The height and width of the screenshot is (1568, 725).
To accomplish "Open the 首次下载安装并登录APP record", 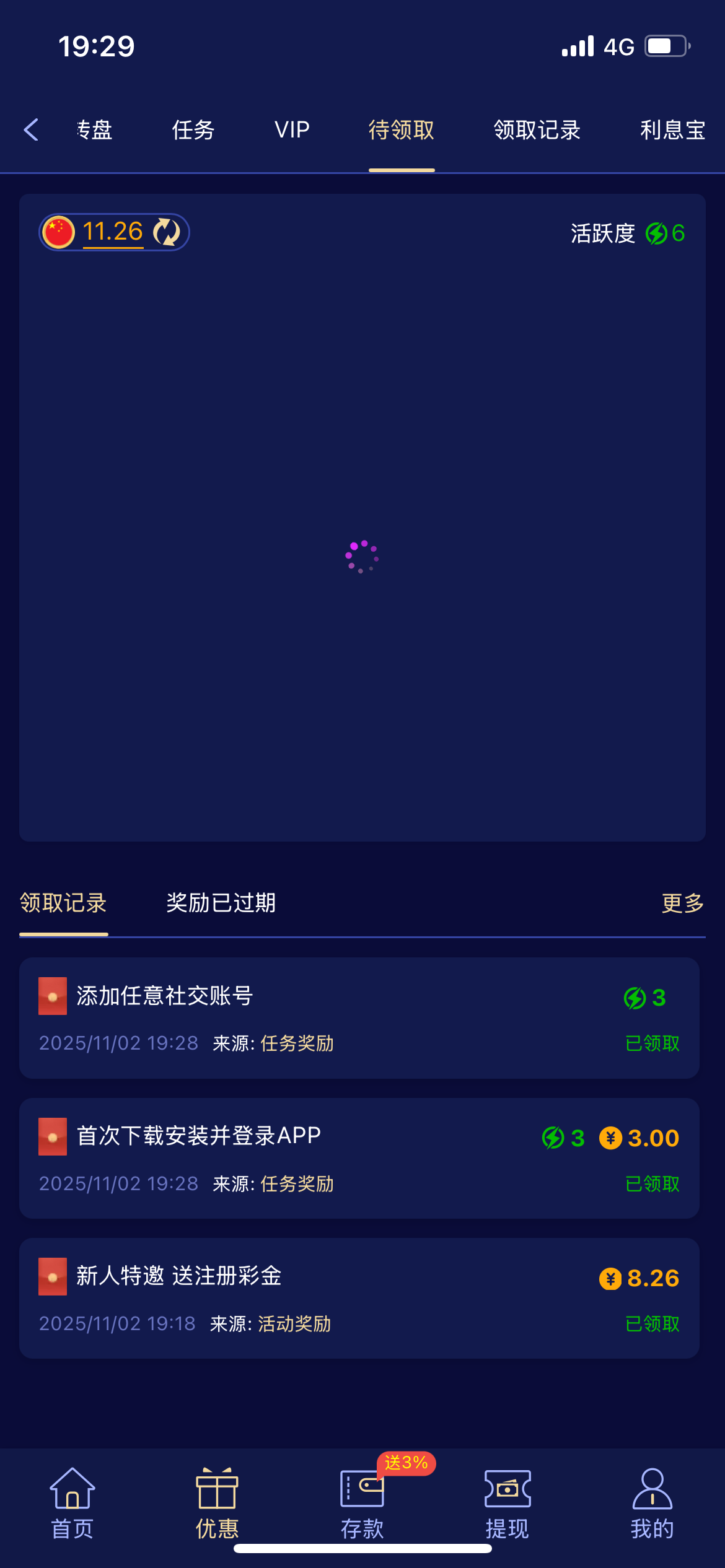I will [x=359, y=1158].
